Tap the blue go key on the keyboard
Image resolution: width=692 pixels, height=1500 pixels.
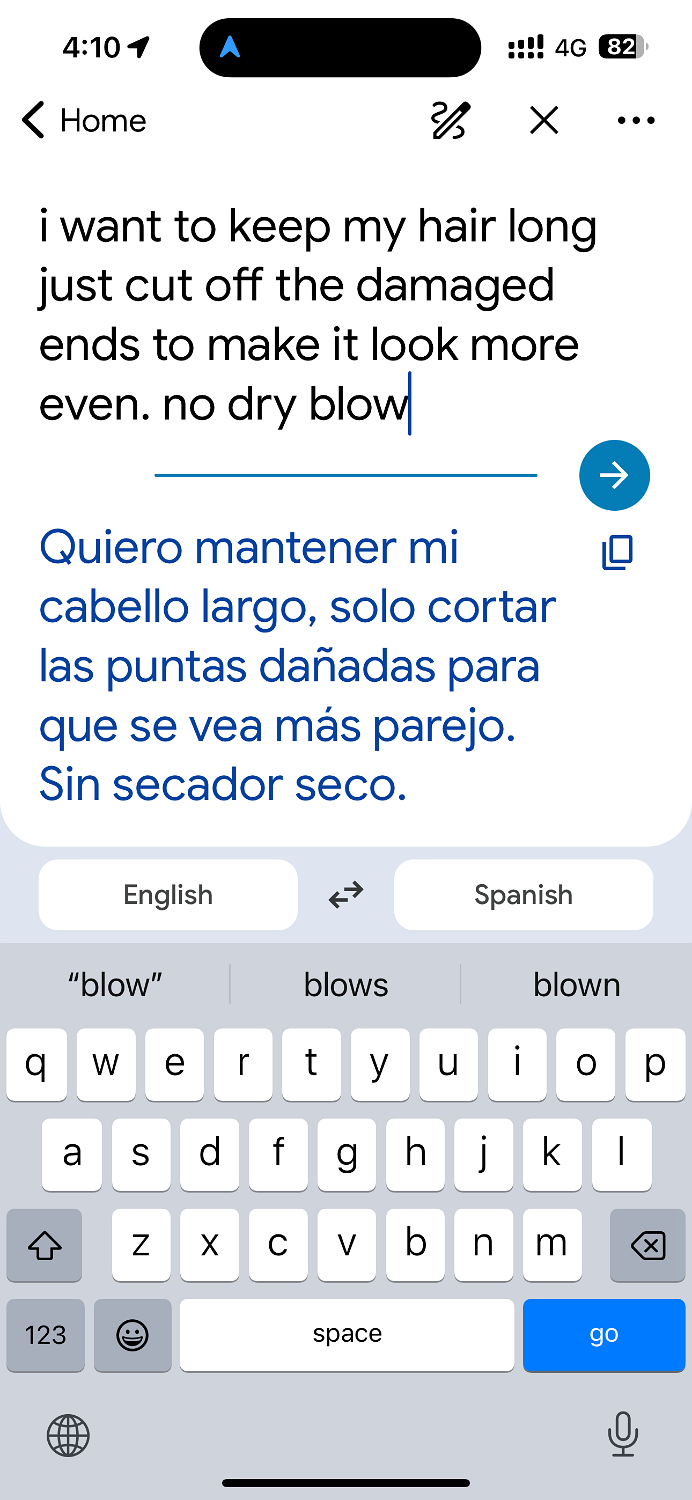(604, 1335)
